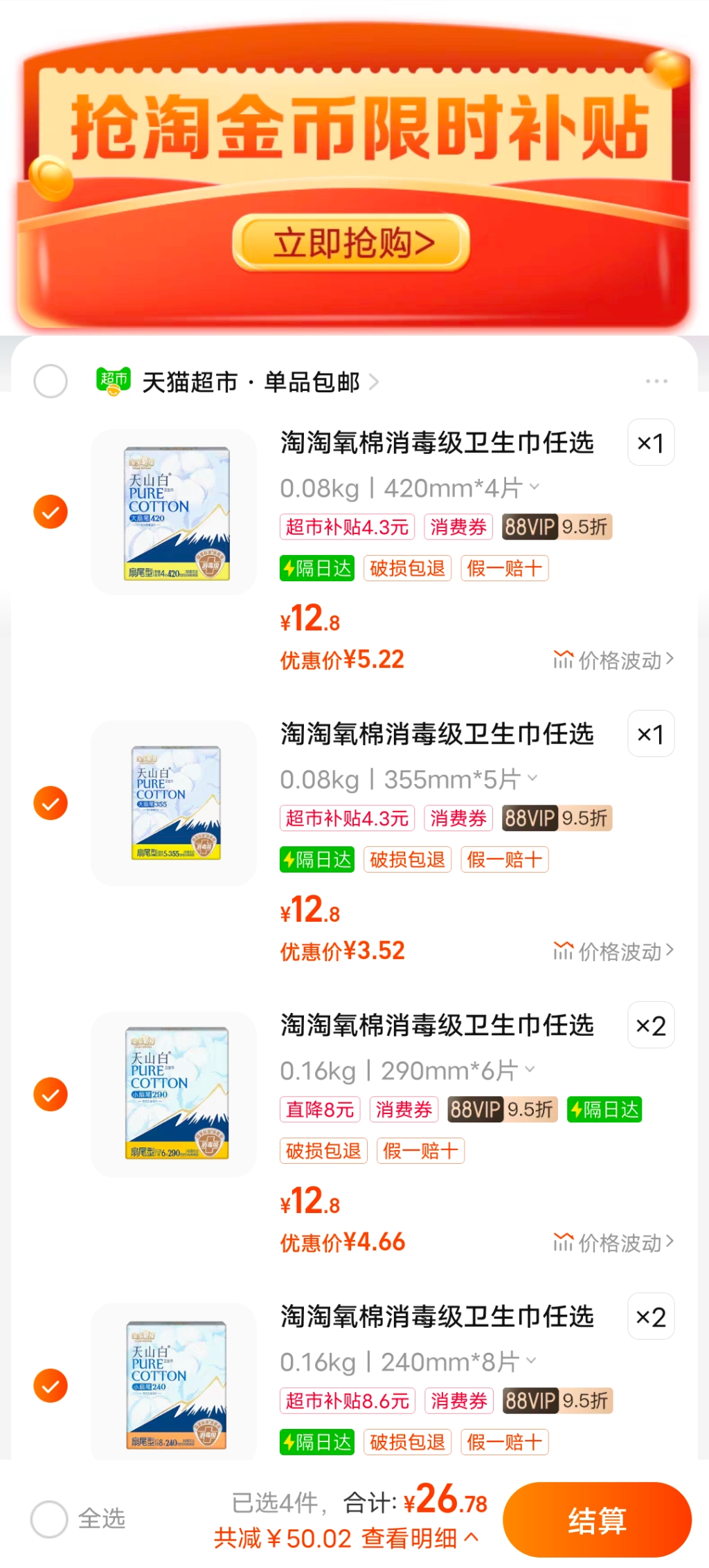Click the 假一赔十 guarantee tag
This screenshot has height=1568, width=709.
(505, 567)
